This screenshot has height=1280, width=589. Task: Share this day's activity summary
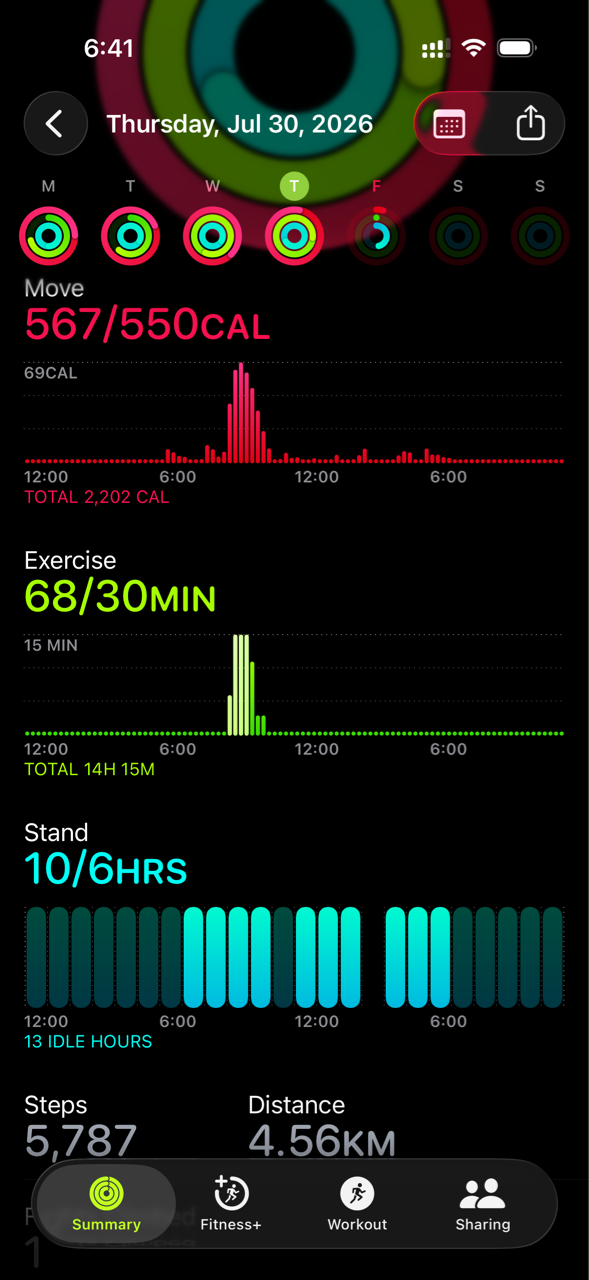pos(530,124)
